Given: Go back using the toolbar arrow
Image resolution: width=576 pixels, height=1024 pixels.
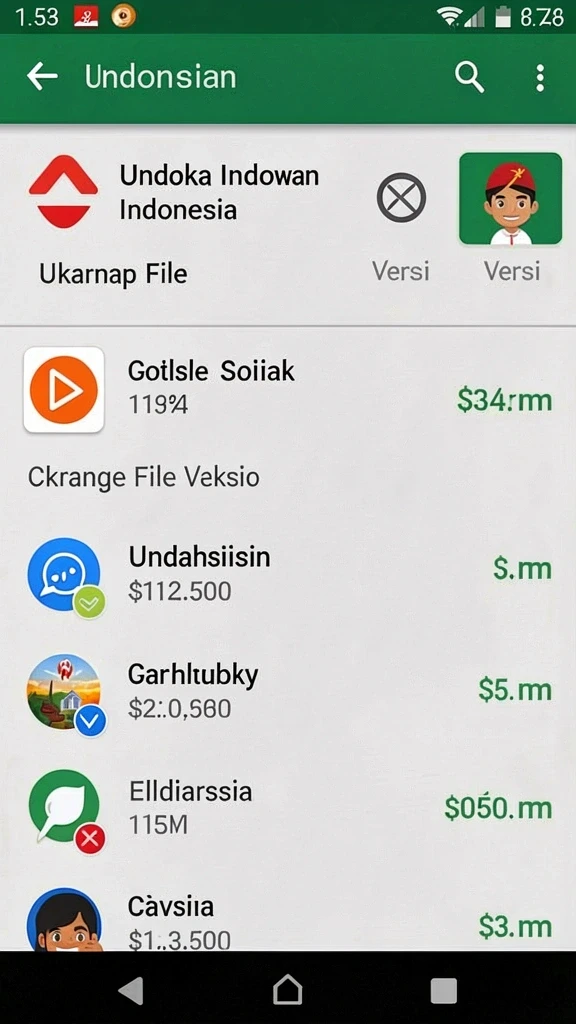Looking at the screenshot, I should (42, 77).
